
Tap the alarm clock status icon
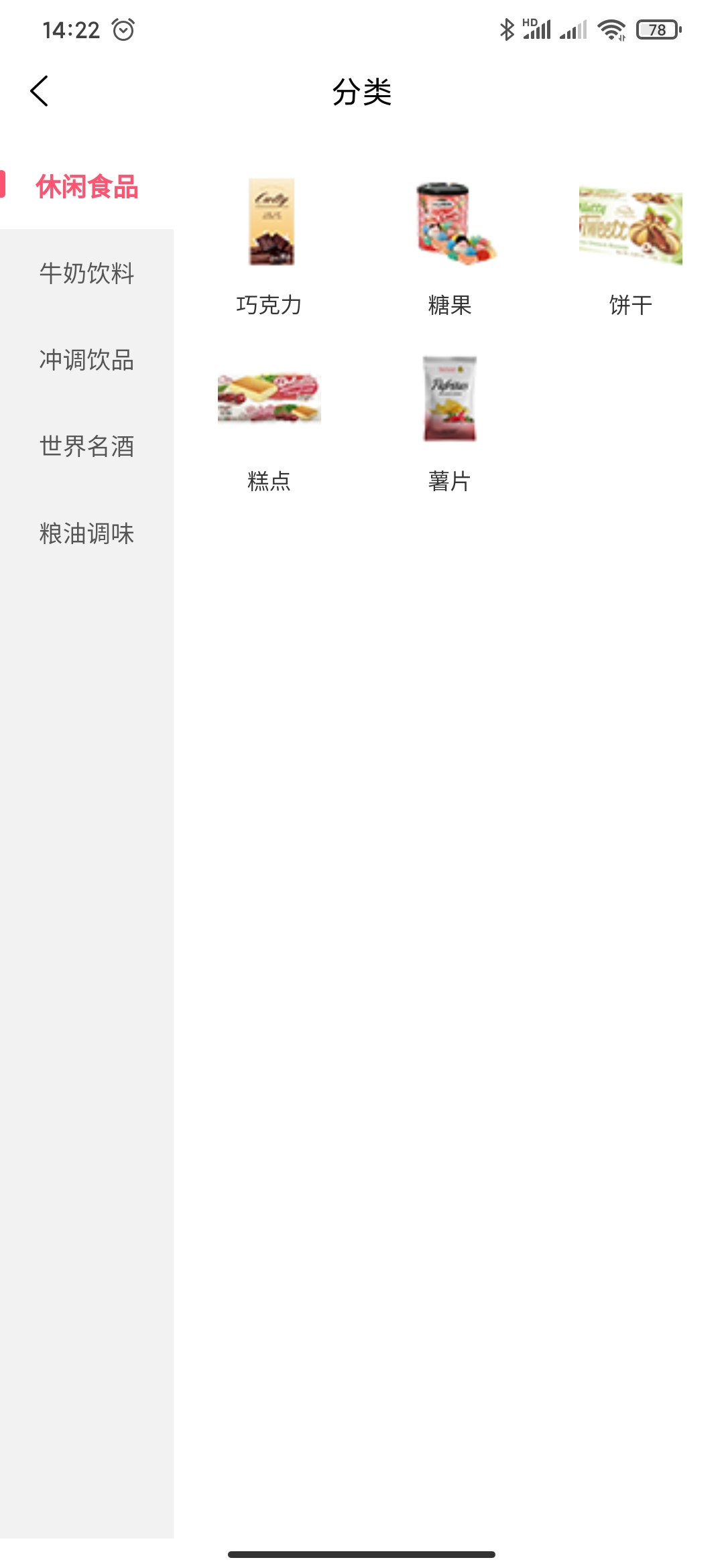(123, 27)
